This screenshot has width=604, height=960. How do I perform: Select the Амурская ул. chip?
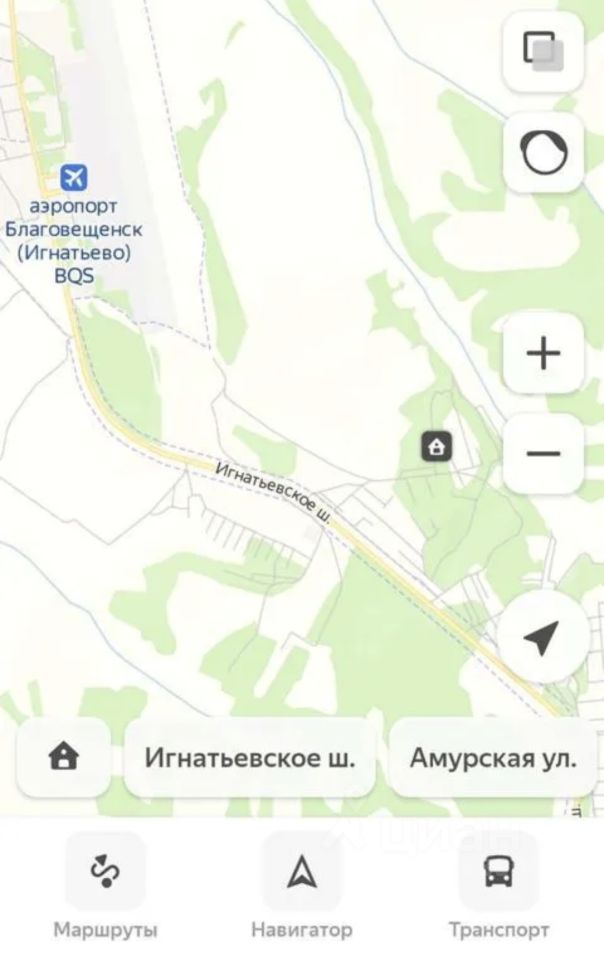493,757
